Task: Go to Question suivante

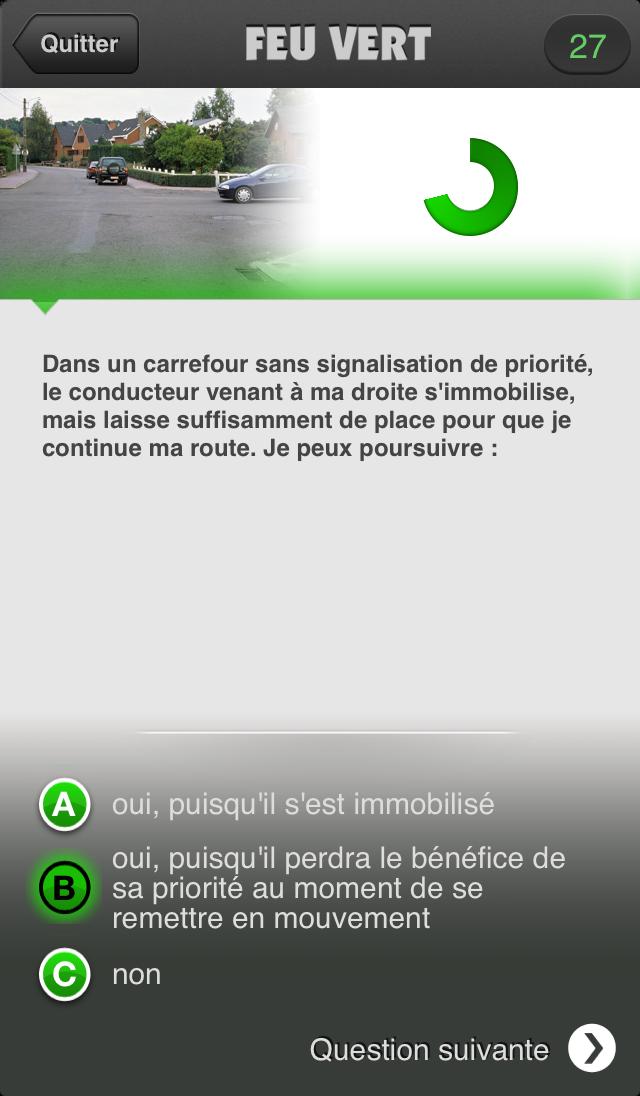Action: (x=591, y=1048)
